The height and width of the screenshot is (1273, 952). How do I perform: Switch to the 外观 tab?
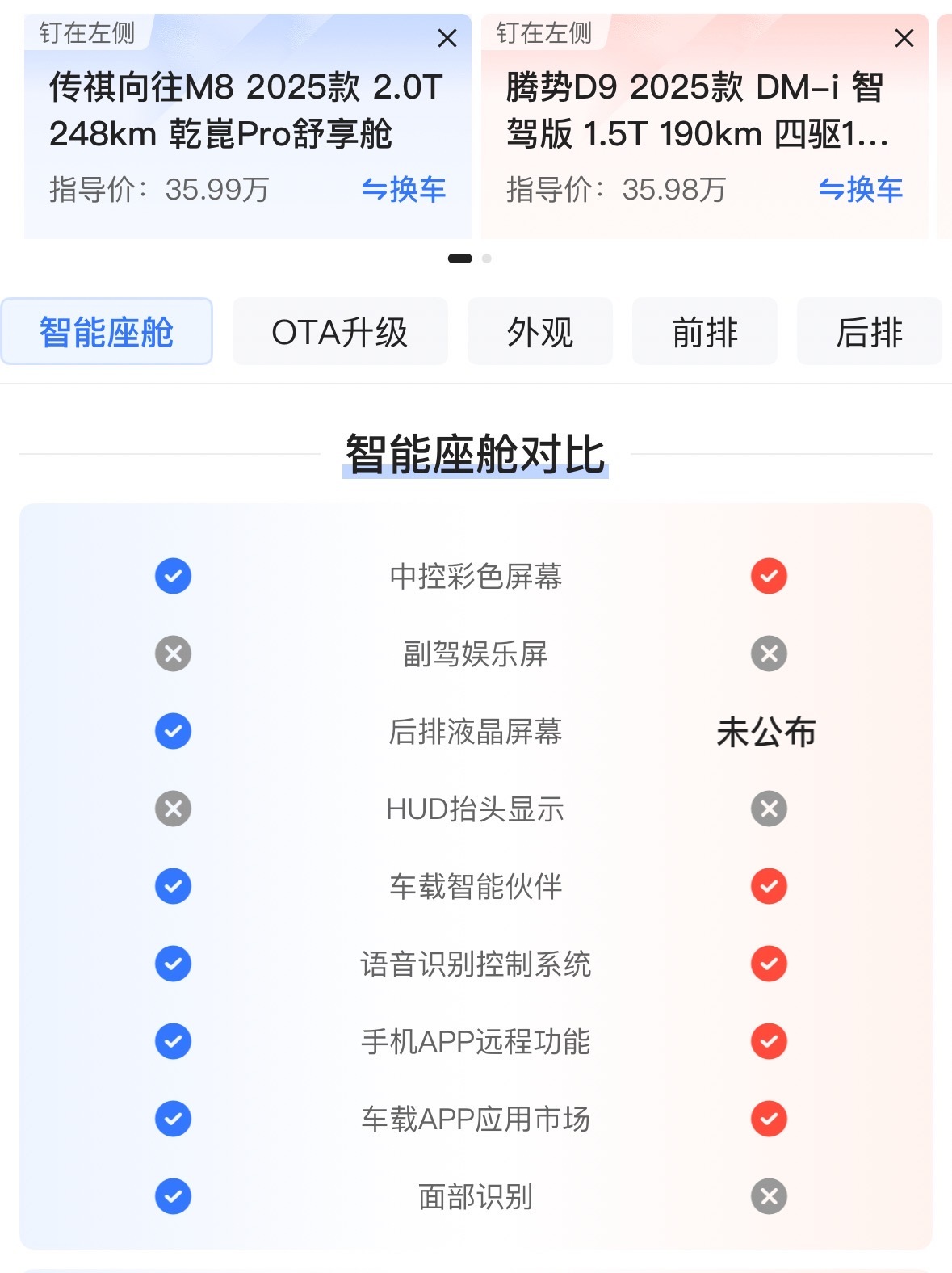pos(539,332)
